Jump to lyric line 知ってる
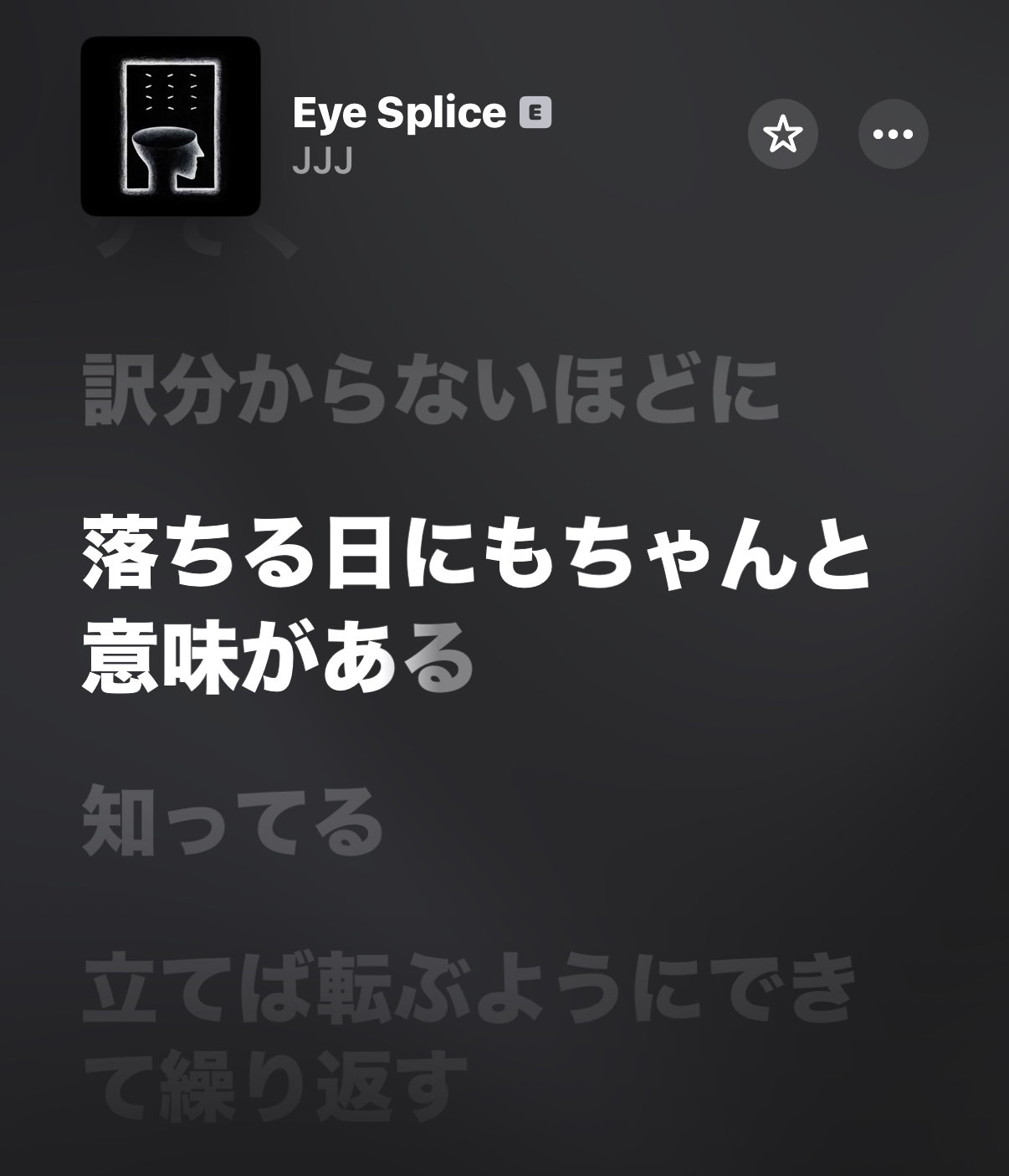Screen dimensions: 1009x1176 [x=233, y=824]
